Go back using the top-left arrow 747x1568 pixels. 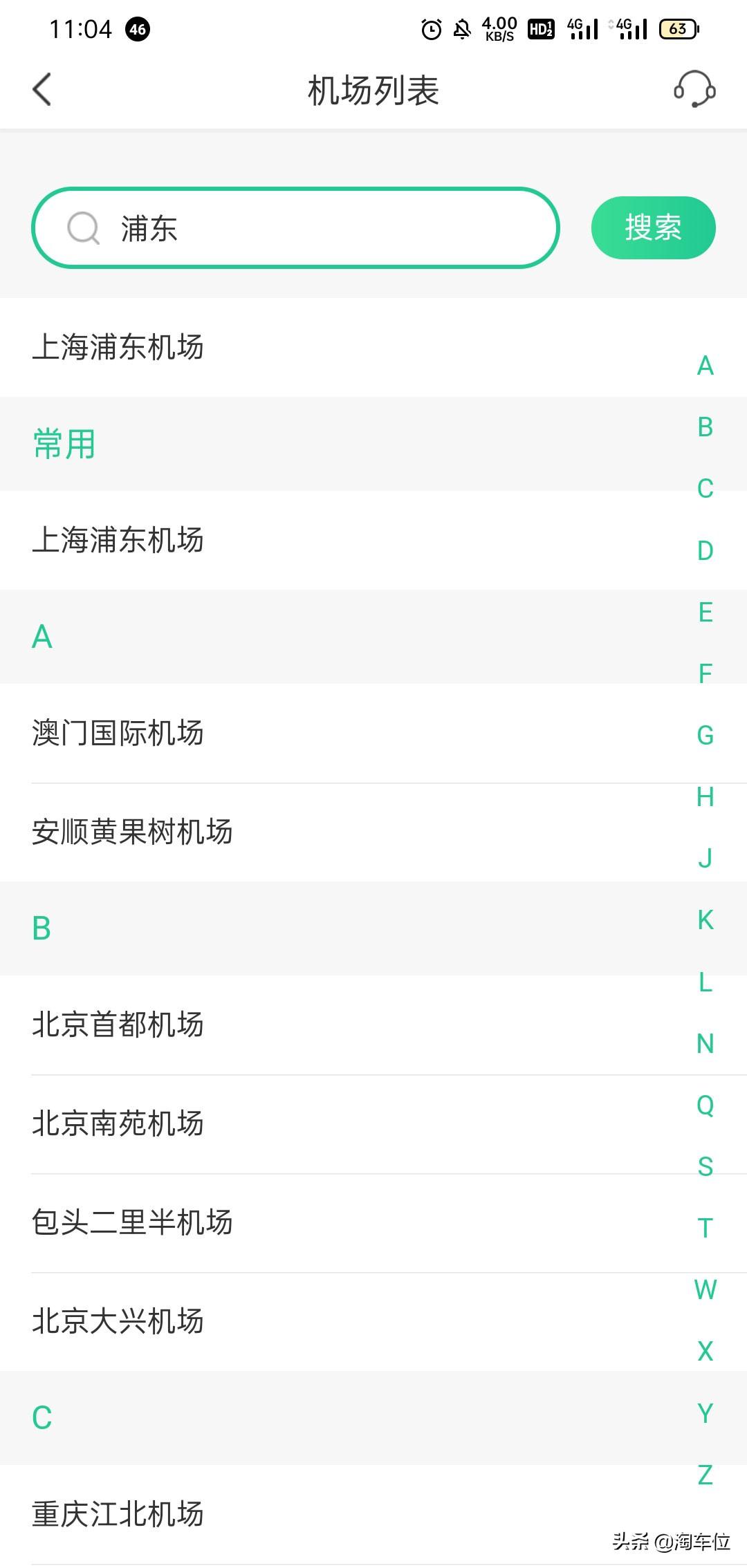[42, 90]
